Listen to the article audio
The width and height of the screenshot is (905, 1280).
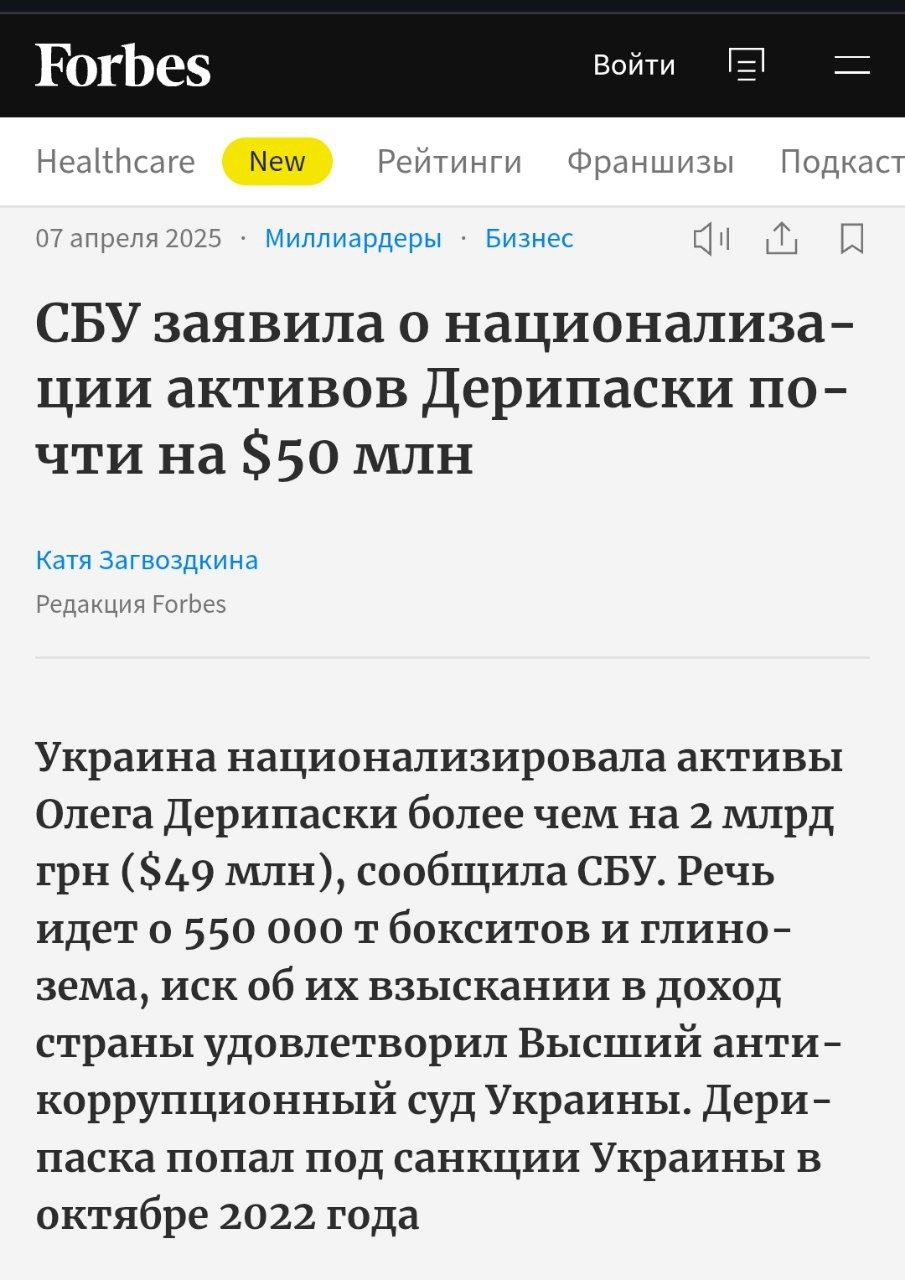tap(711, 239)
